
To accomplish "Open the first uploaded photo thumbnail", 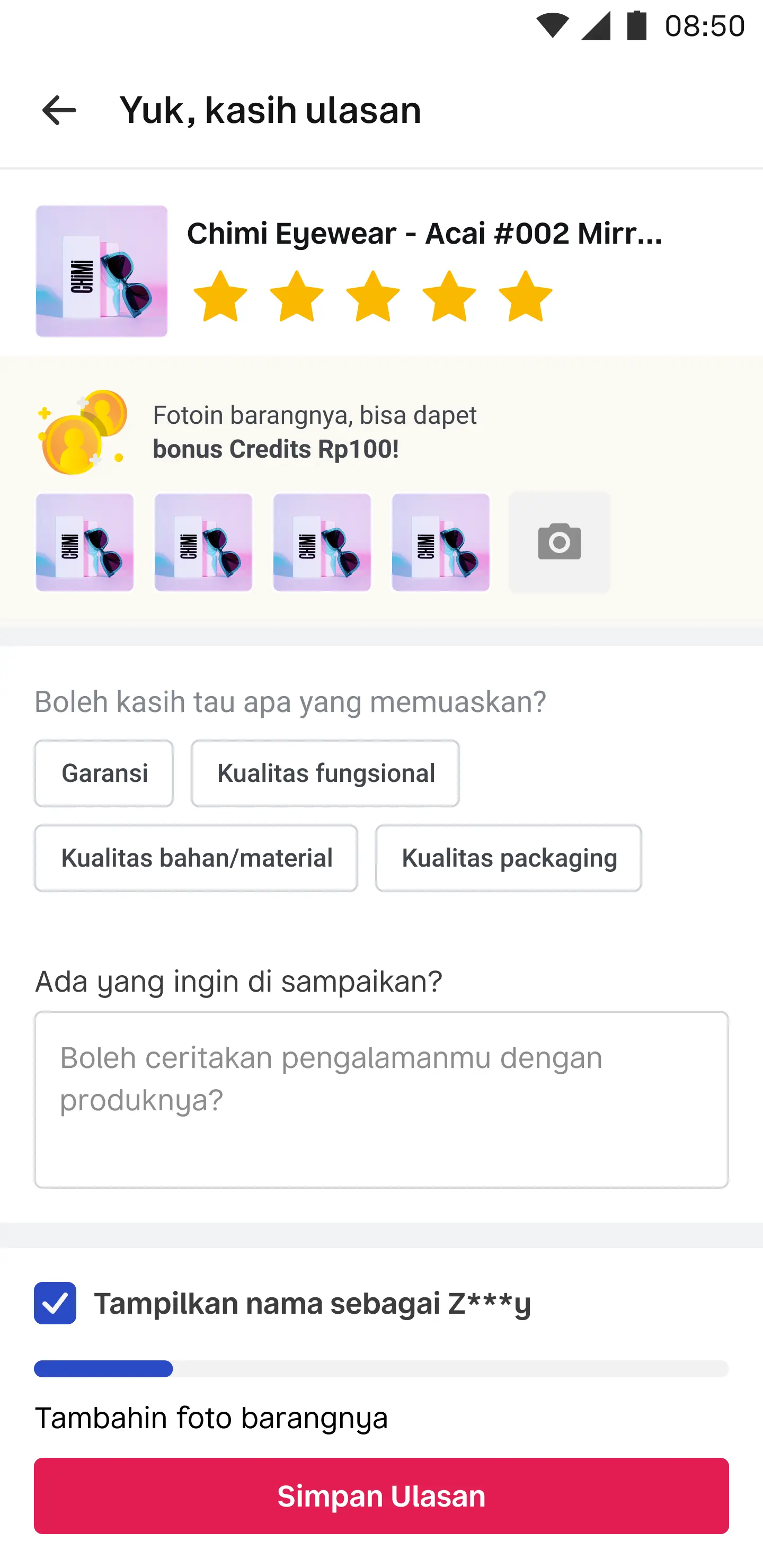I will click(x=85, y=542).
